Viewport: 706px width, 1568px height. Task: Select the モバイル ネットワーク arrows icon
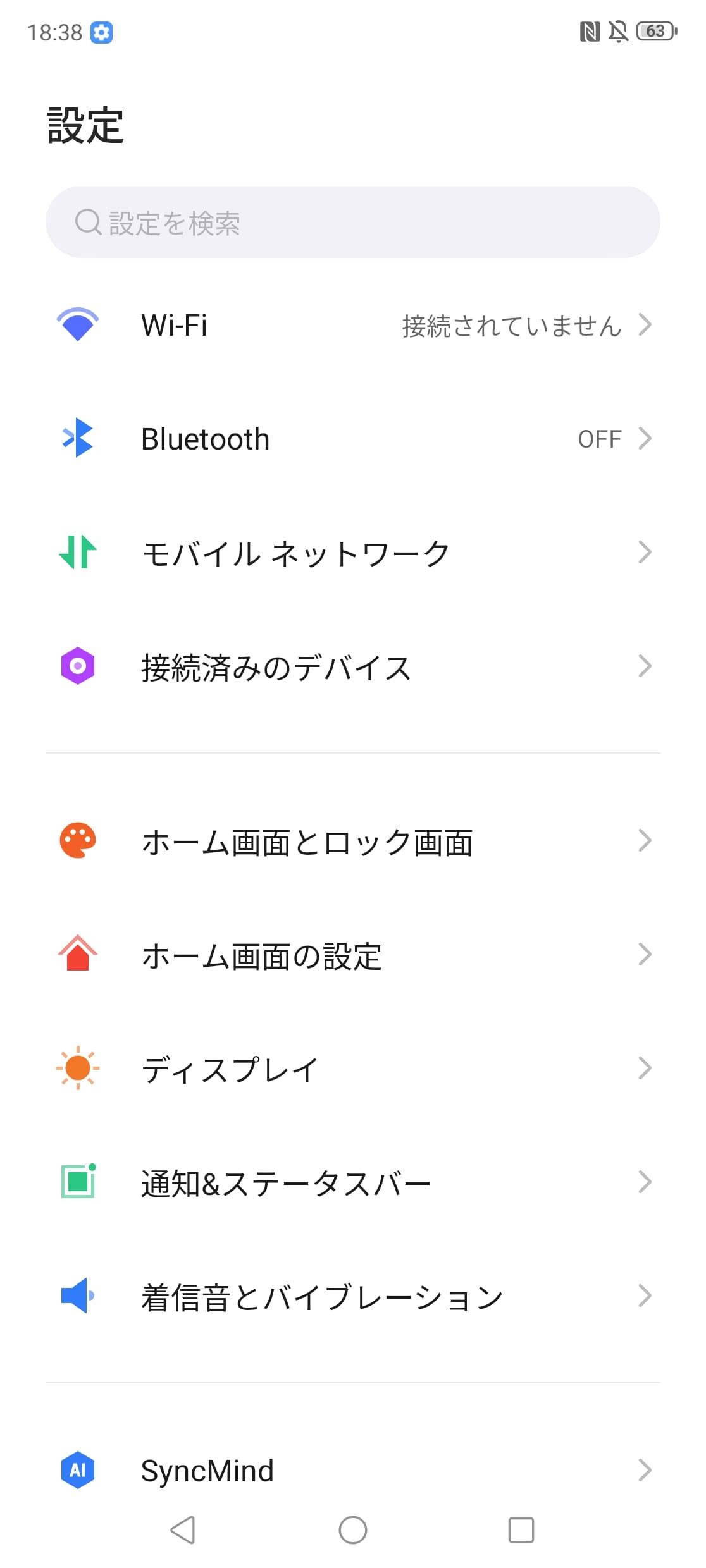click(78, 552)
